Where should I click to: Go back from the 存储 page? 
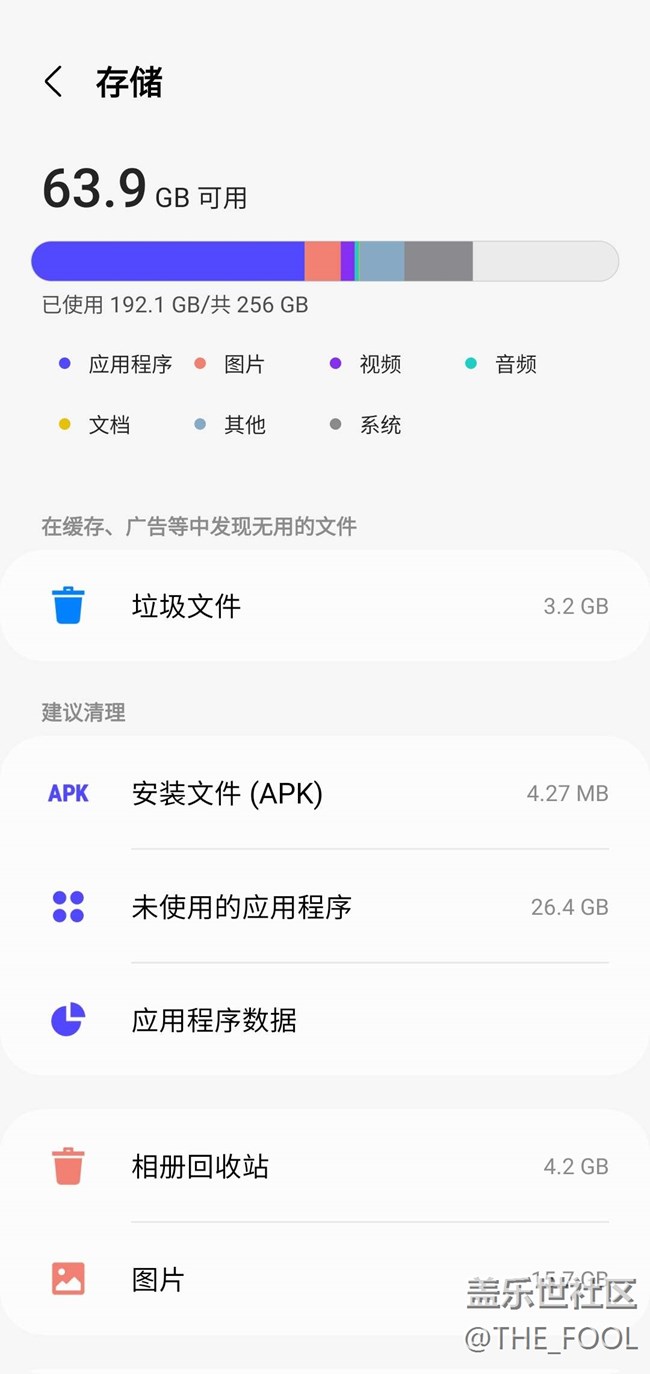[x=54, y=82]
